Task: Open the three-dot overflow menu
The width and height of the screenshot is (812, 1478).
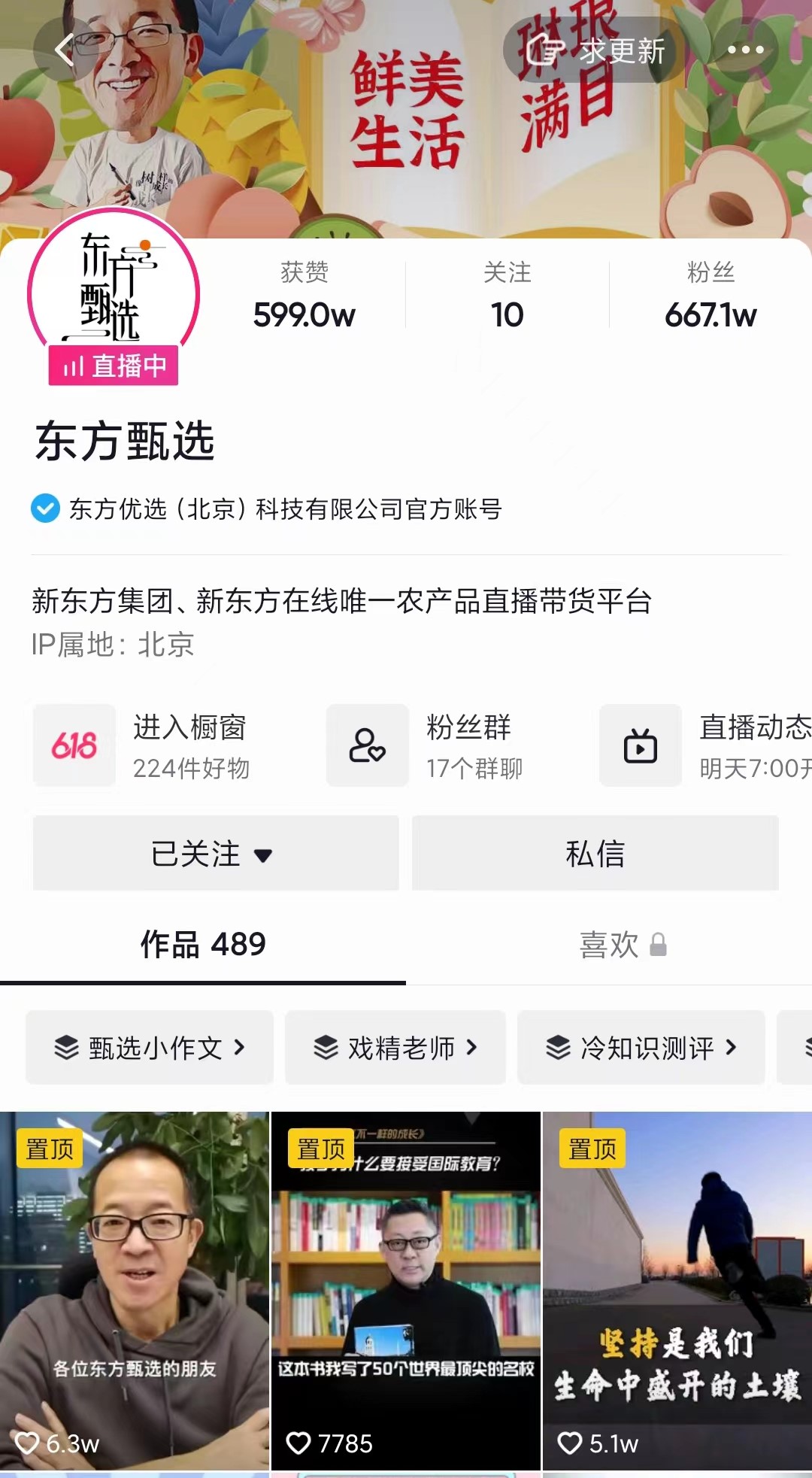Action: click(745, 50)
